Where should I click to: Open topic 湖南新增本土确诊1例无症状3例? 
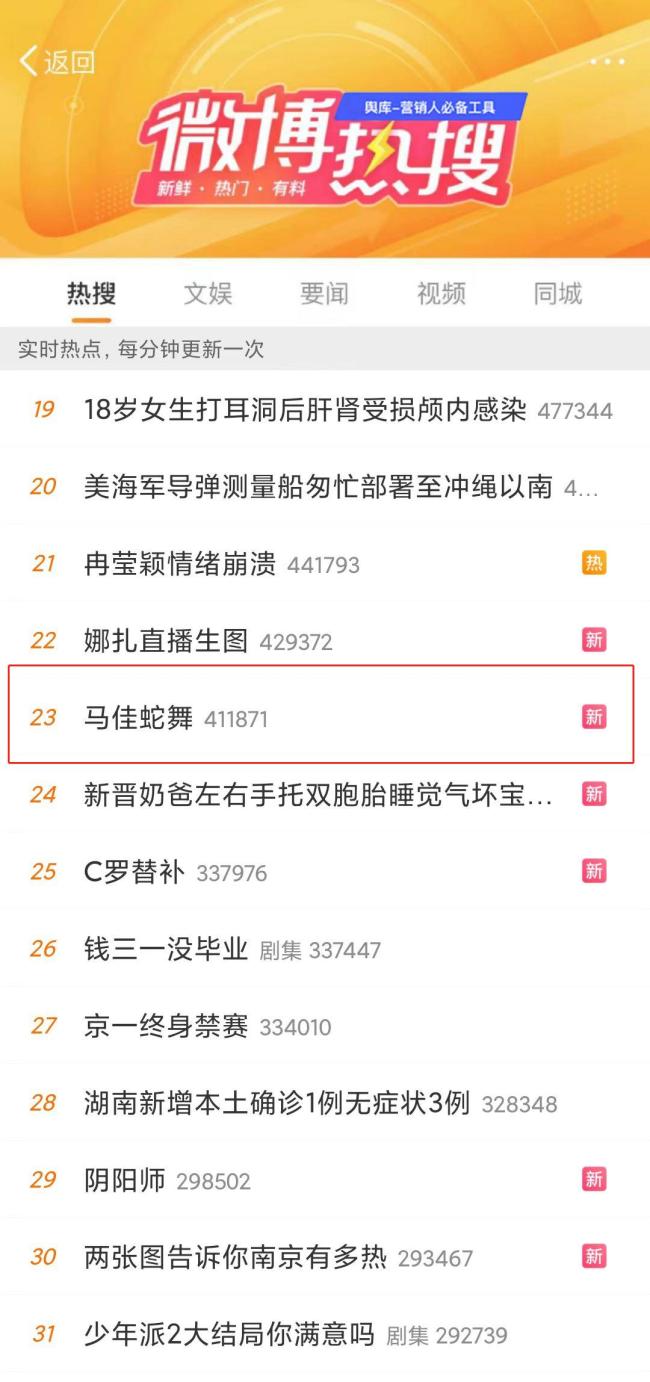277,1104
